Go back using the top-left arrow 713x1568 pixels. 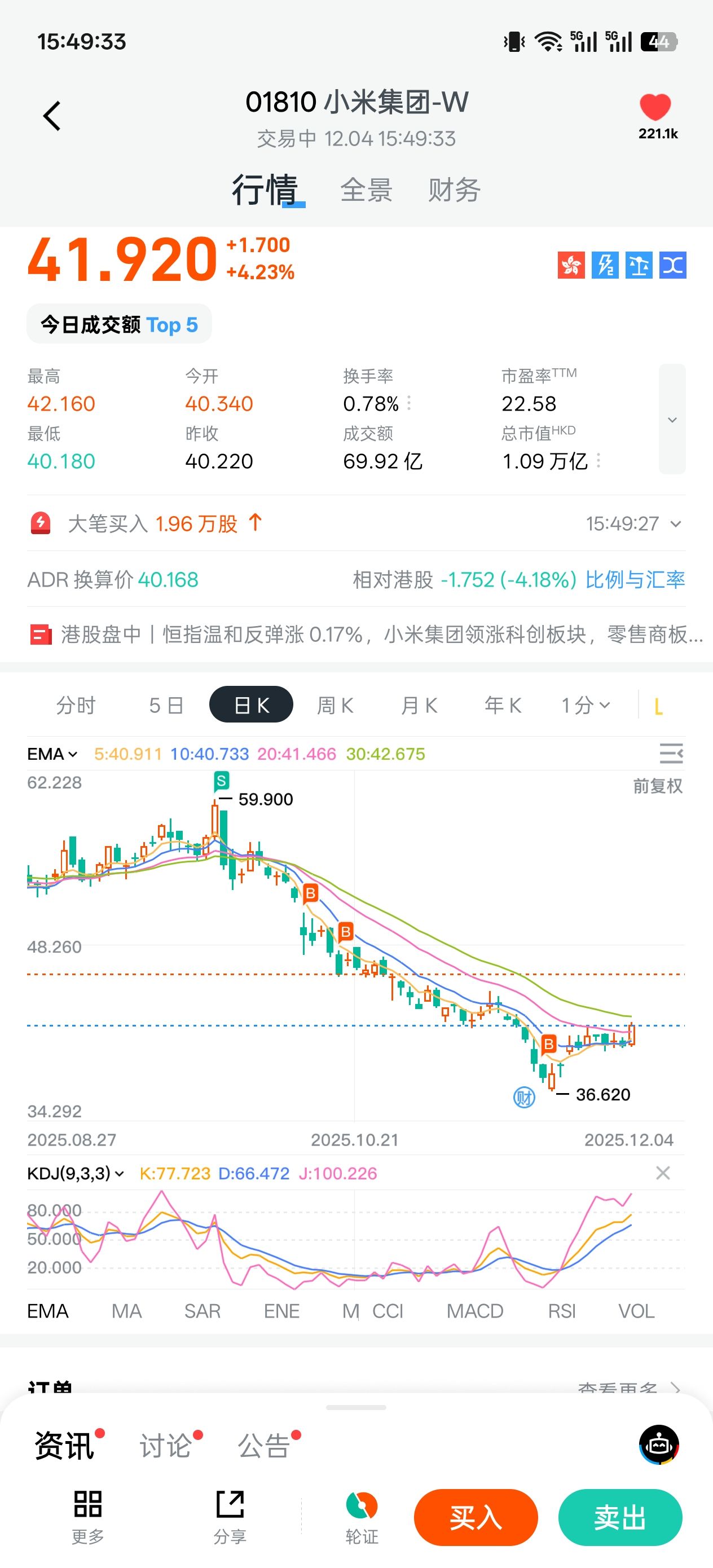click(52, 116)
